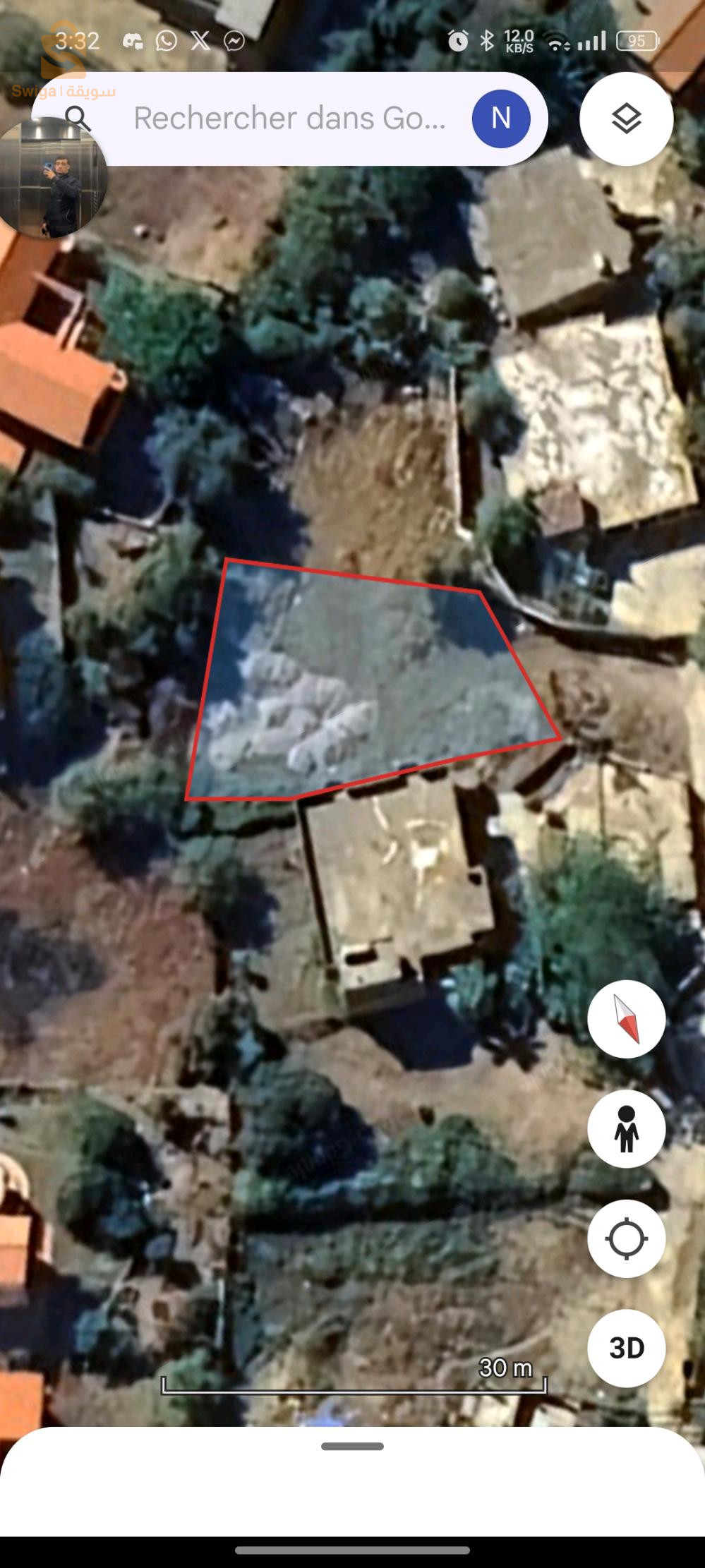Switch the map to 3D view

click(x=626, y=1348)
